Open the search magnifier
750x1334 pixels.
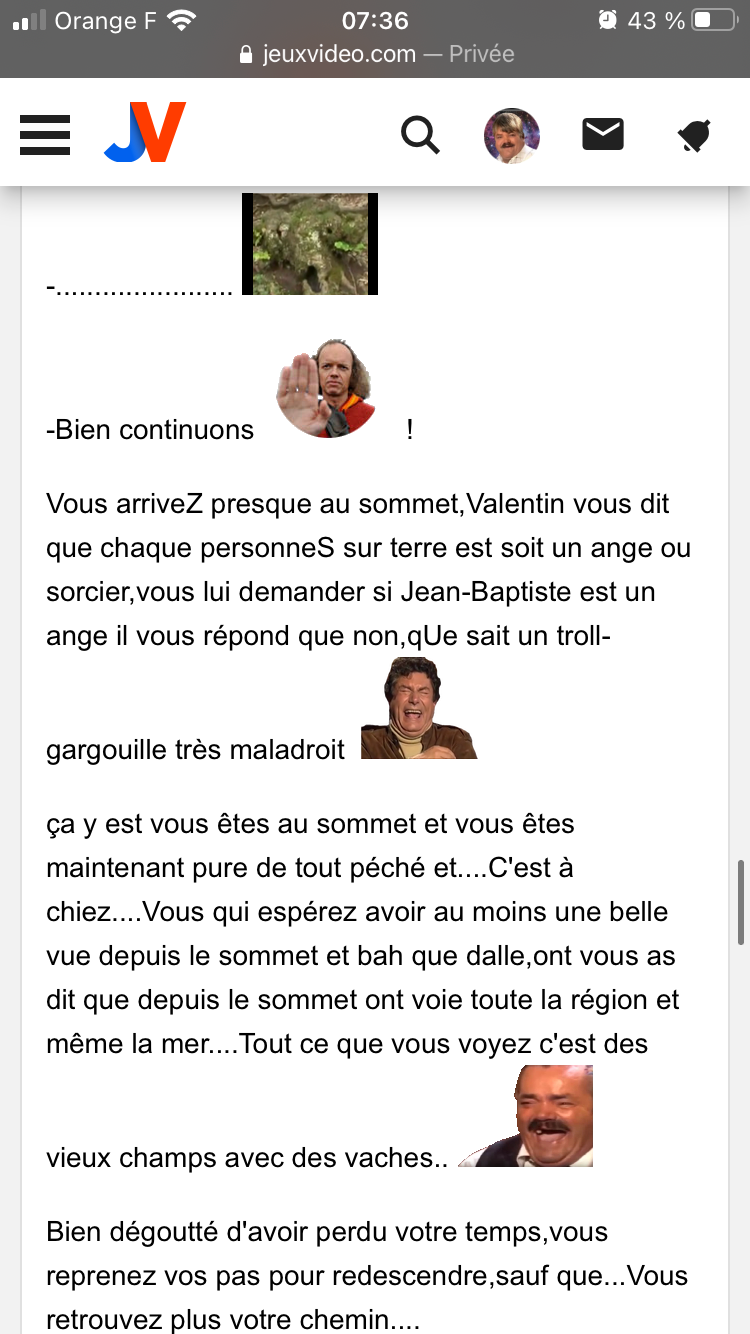click(421, 134)
